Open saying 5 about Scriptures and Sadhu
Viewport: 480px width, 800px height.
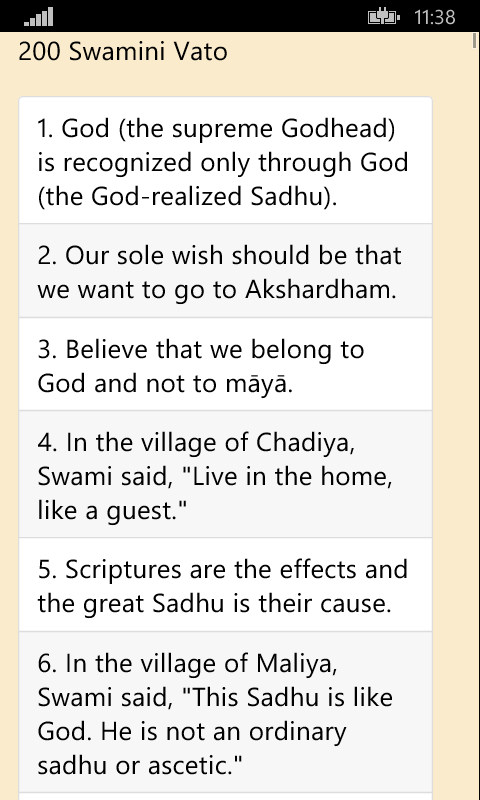(x=225, y=585)
